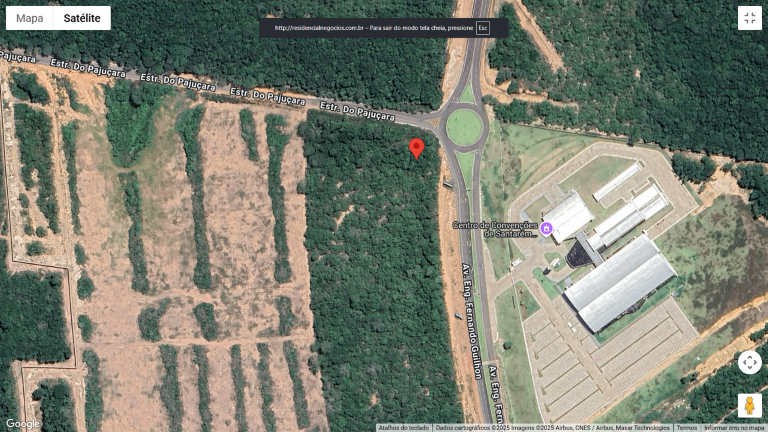Select the Satélite map type

[82, 18]
